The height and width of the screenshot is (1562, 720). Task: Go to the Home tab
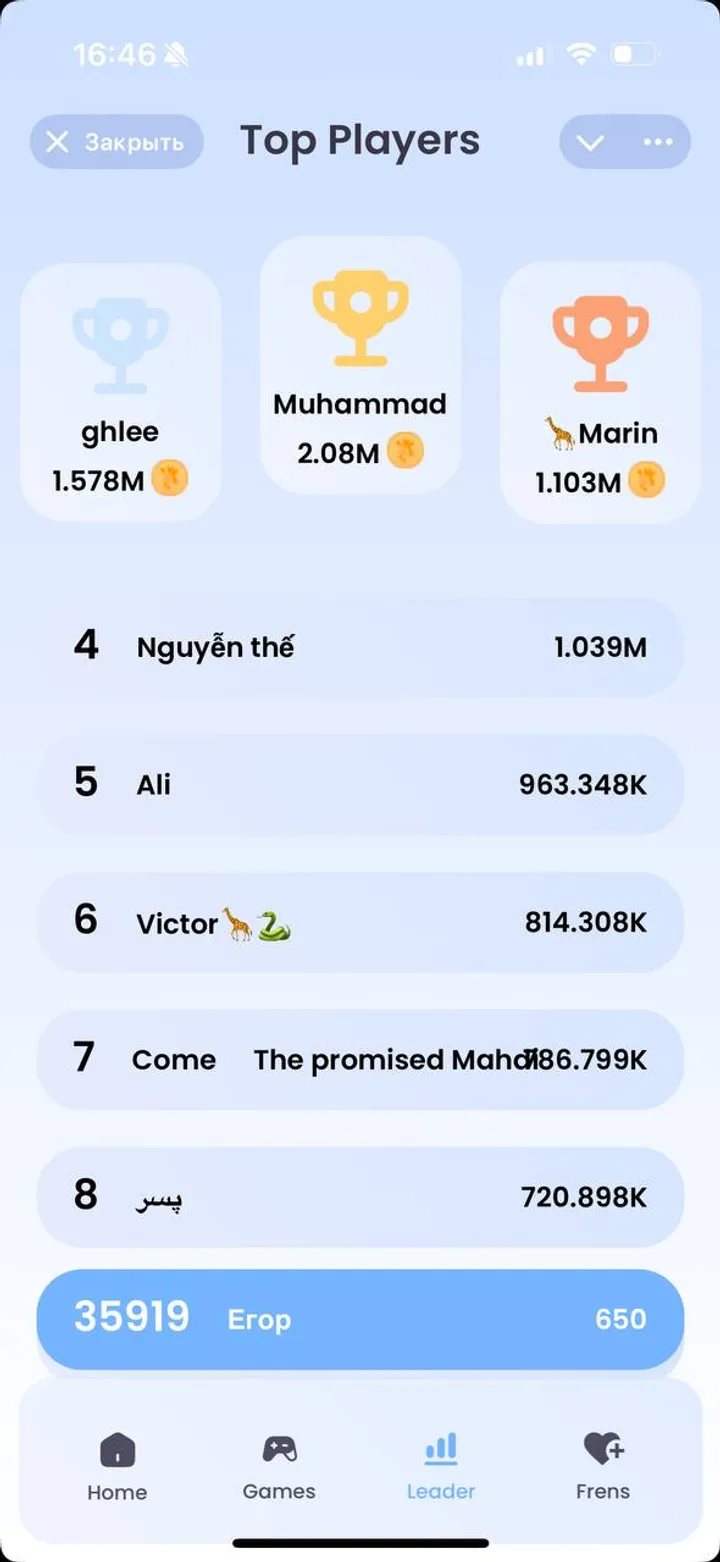(117, 1466)
